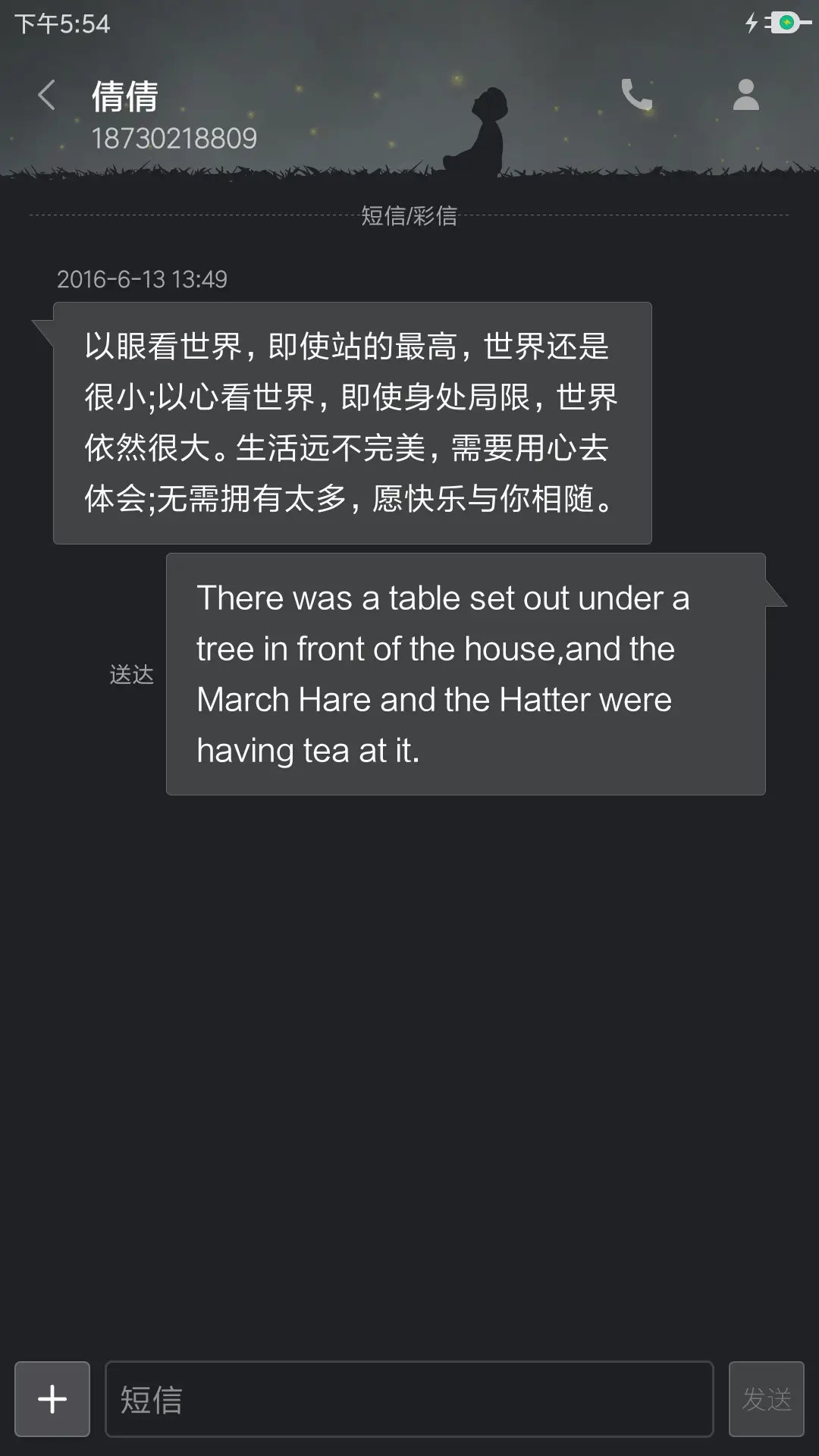Tap empty conversation area below messages
Screen dimensions: 819x1456
click(409, 1062)
